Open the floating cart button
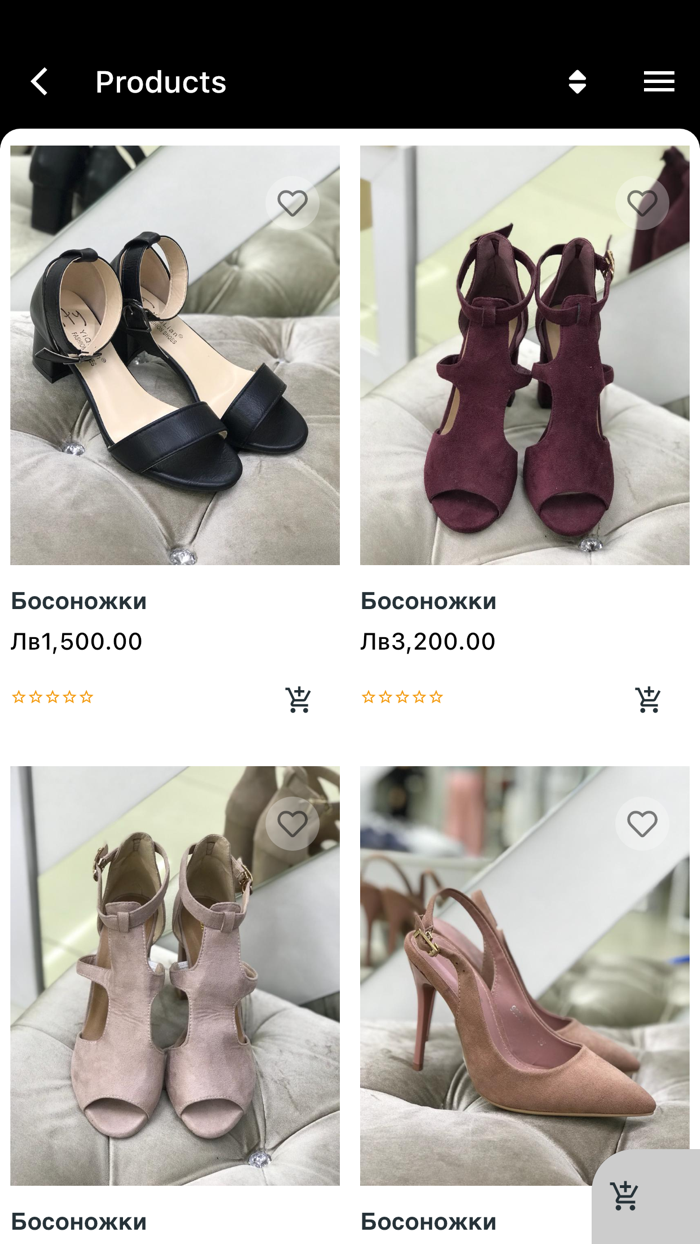 click(626, 1195)
